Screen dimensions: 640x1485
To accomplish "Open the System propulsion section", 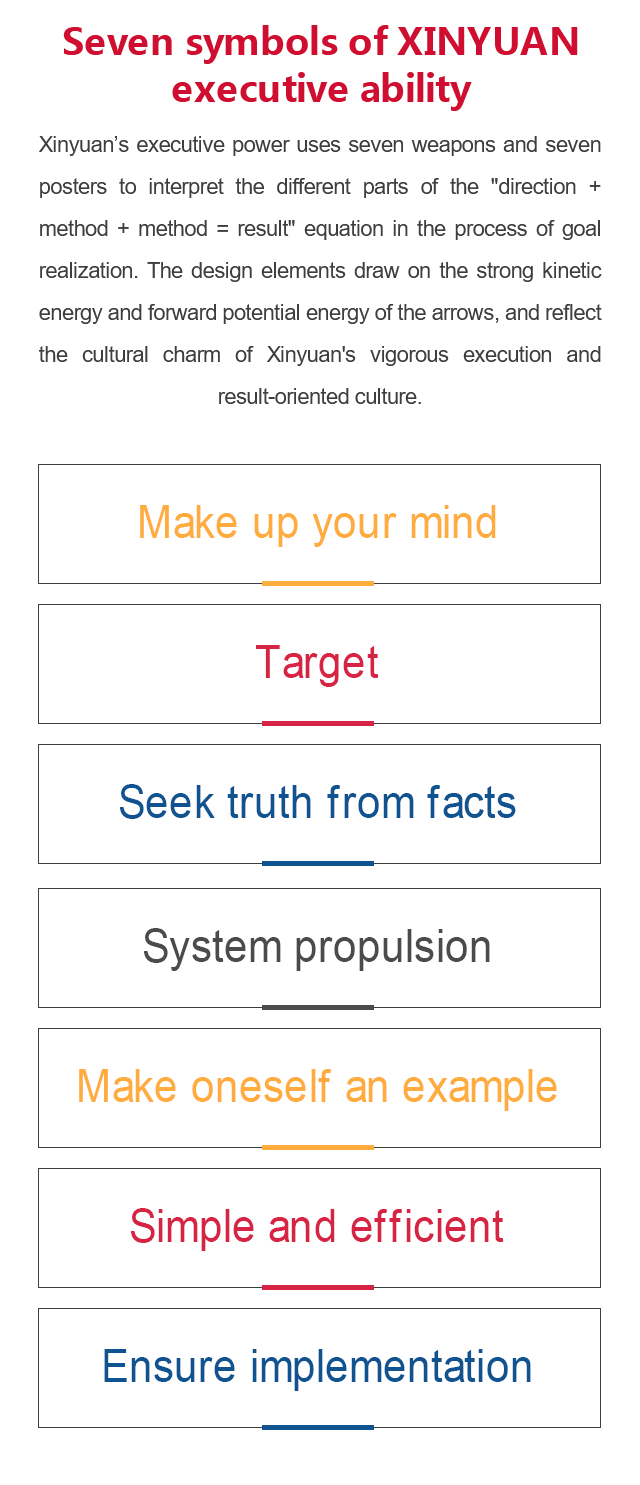I will (318, 947).
